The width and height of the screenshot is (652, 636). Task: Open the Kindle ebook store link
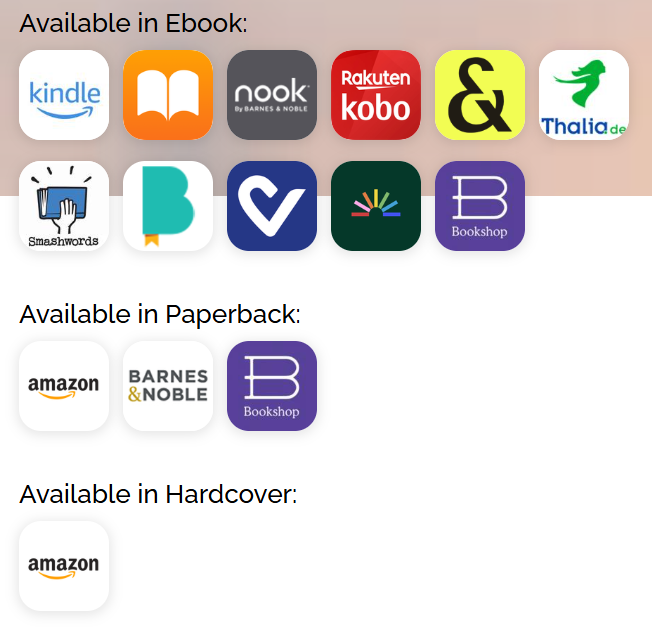[x=64, y=95]
